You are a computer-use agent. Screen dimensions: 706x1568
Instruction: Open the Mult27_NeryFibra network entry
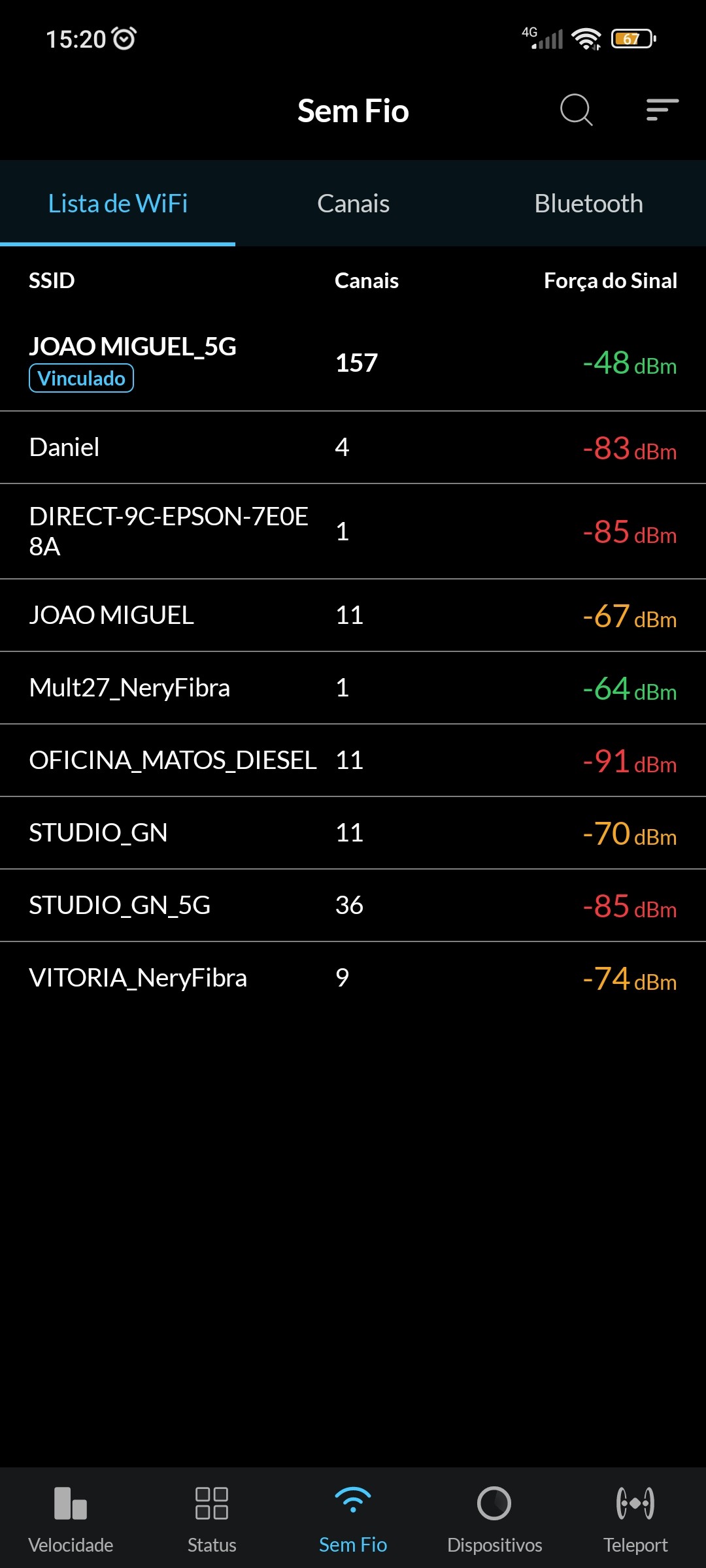(353, 688)
